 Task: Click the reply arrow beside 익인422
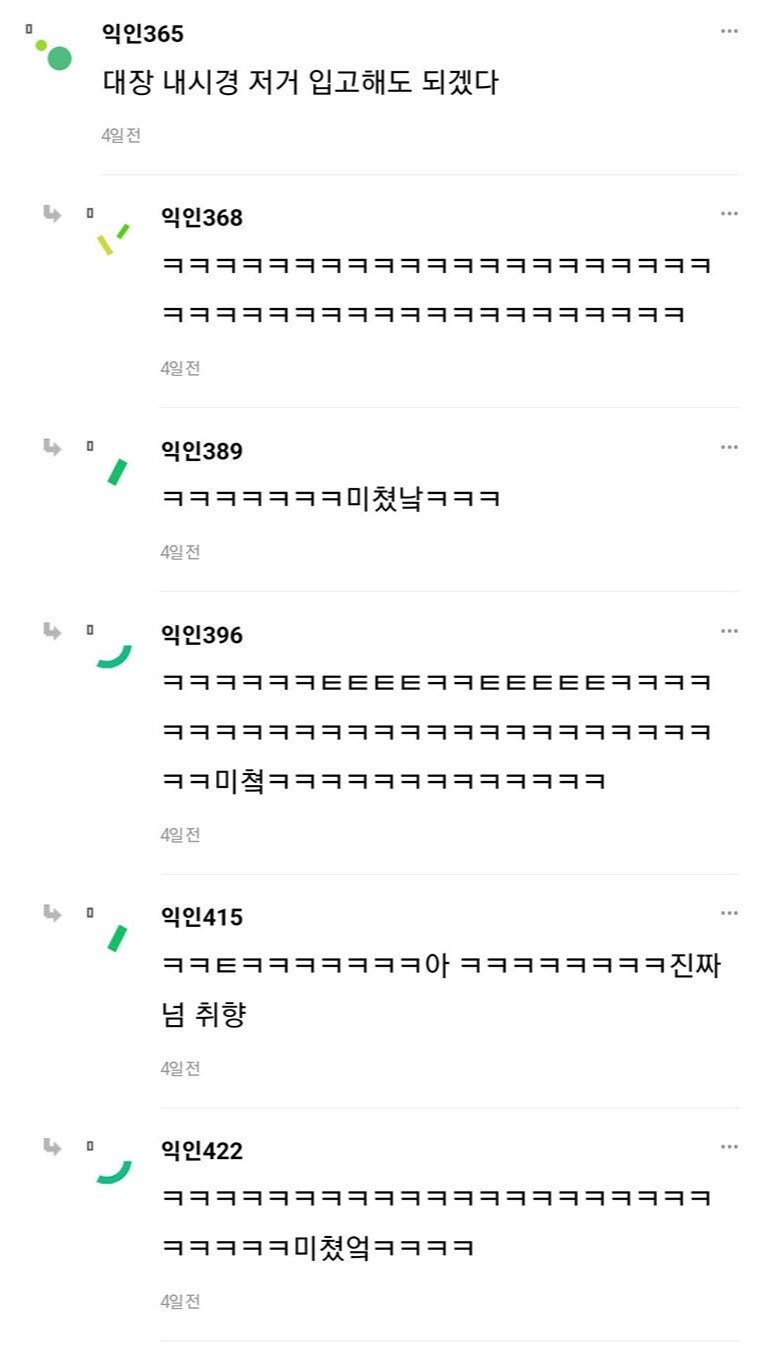click(51, 1146)
